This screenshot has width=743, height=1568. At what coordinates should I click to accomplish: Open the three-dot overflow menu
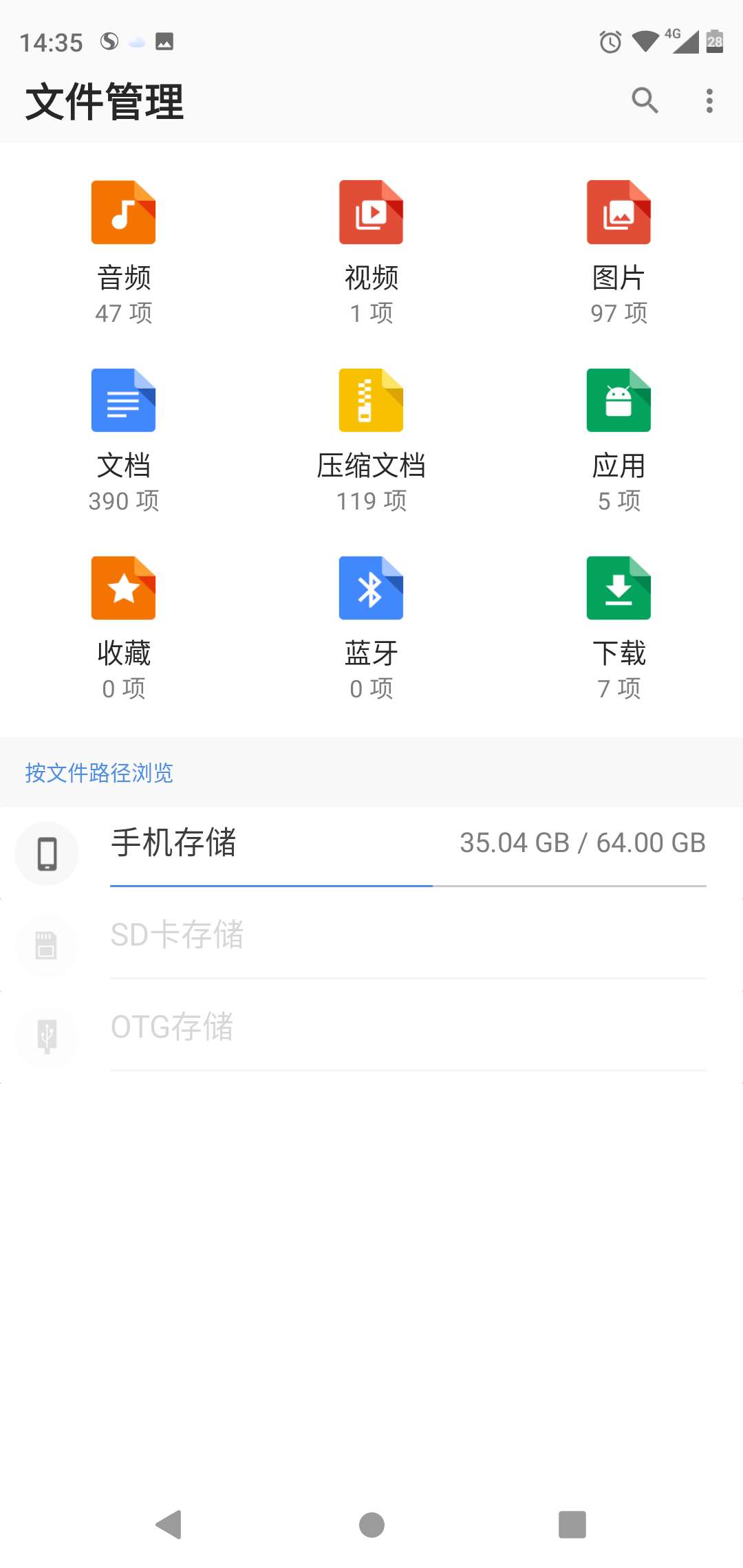(709, 101)
